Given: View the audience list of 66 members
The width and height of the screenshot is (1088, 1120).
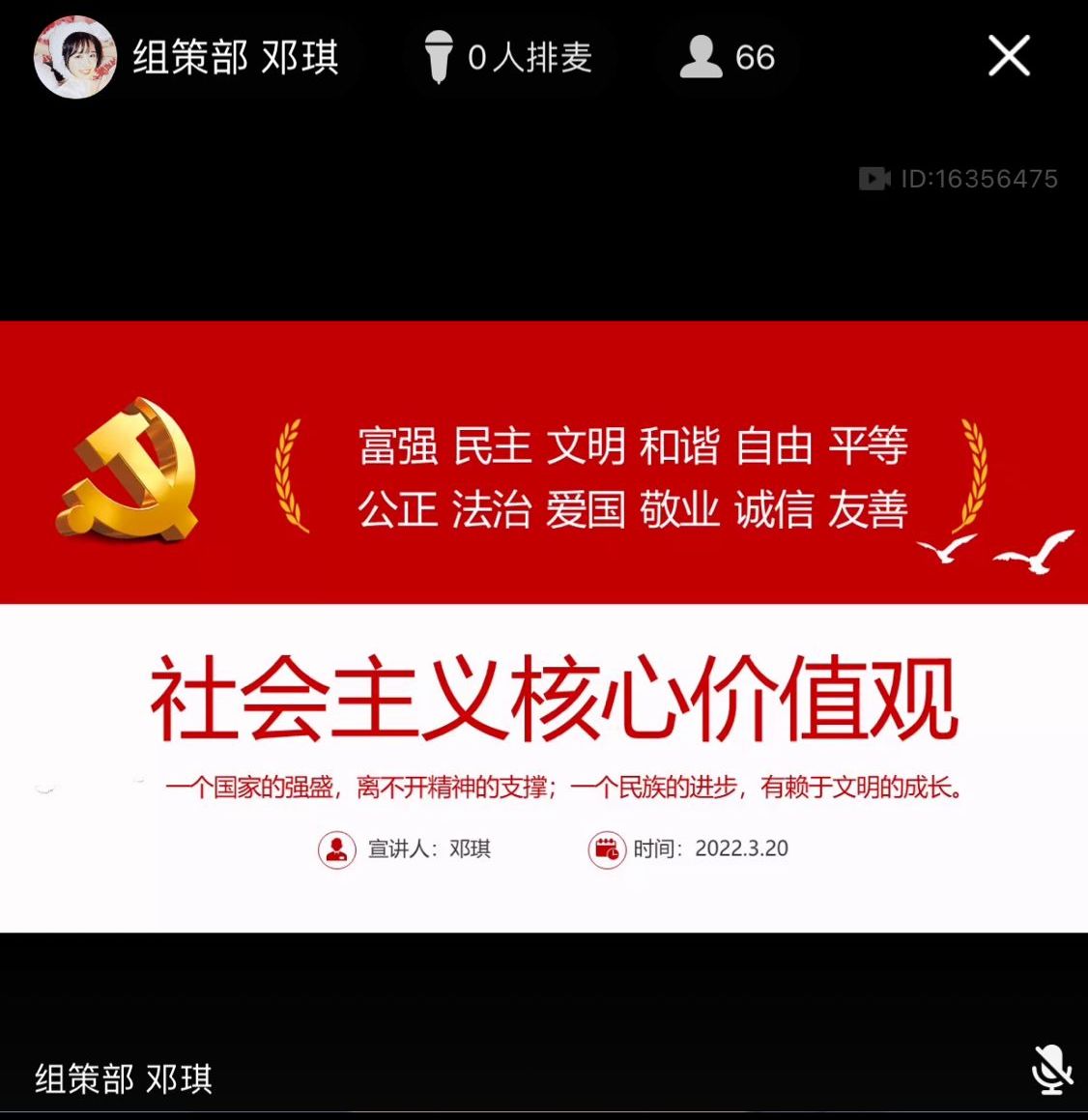Looking at the screenshot, I should 728,57.
